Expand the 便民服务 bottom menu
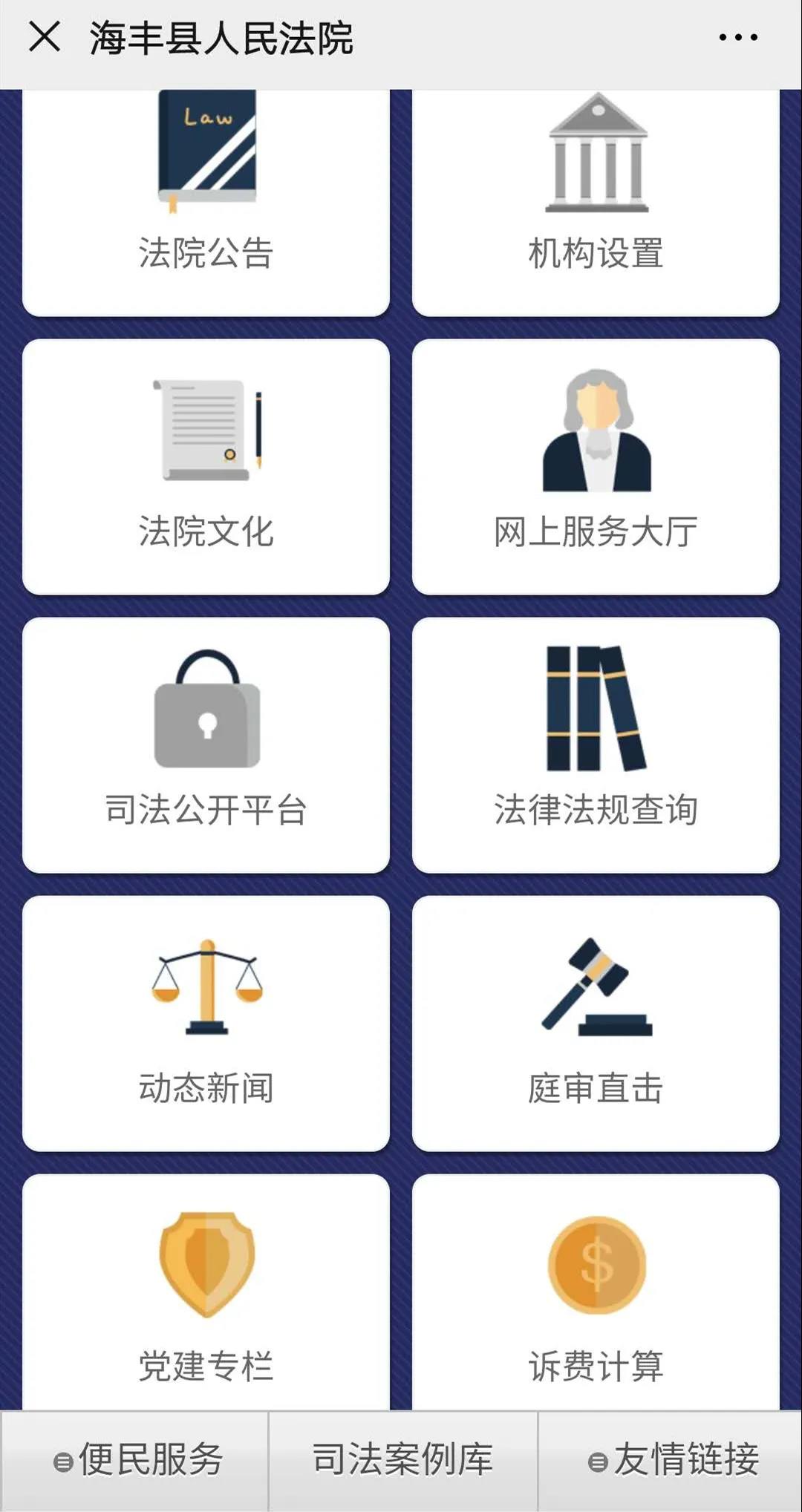The image size is (802, 1512). (134, 1461)
